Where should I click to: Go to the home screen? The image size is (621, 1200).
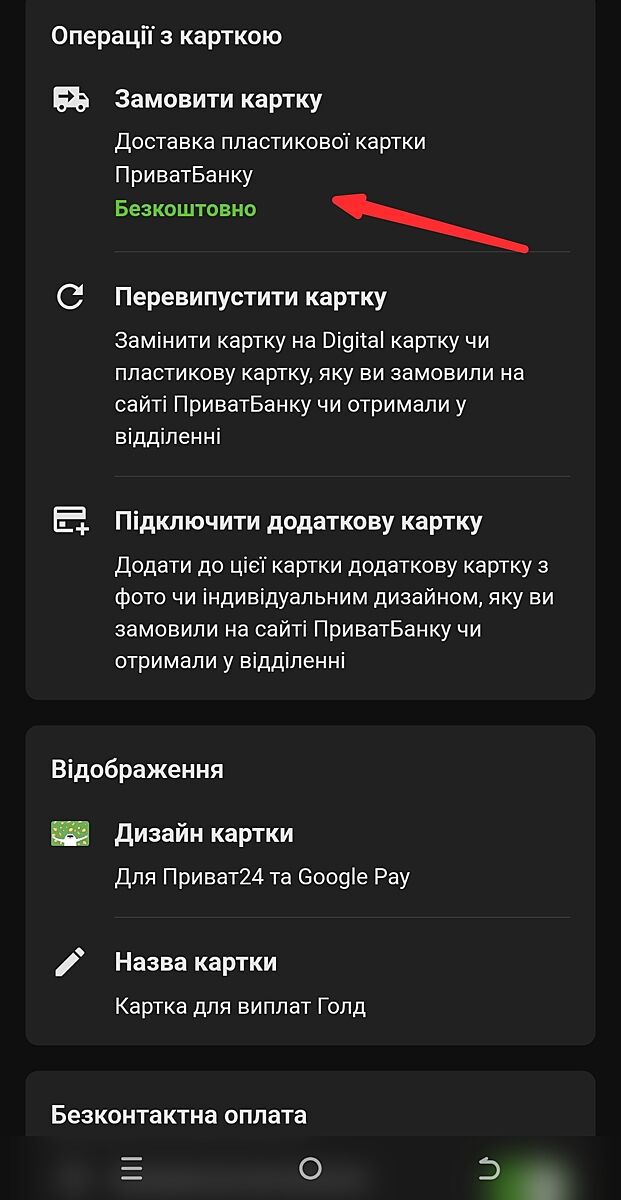pyautogui.click(x=310, y=1167)
